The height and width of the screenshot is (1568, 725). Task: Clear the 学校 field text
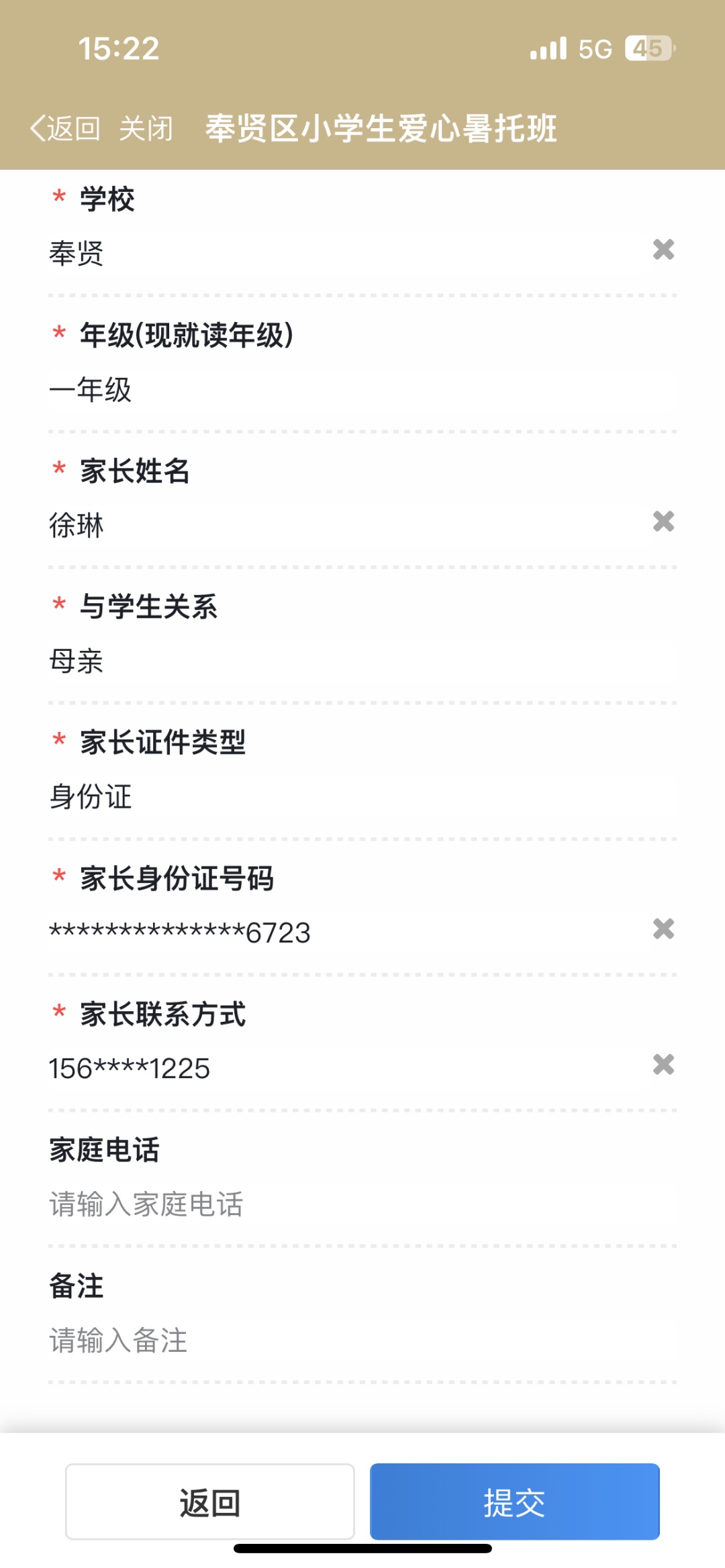tap(663, 250)
